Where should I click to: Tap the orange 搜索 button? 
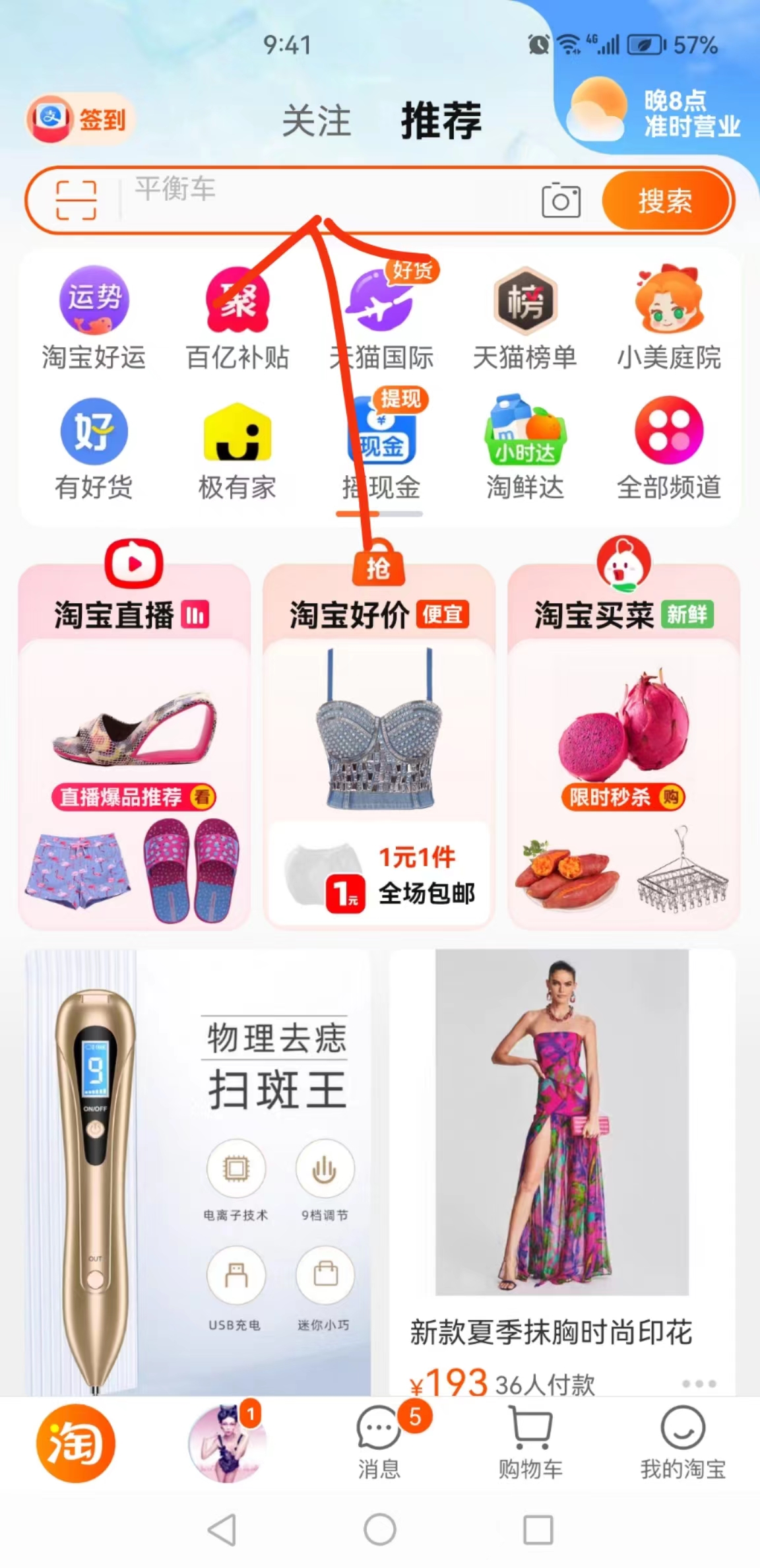tap(665, 201)
